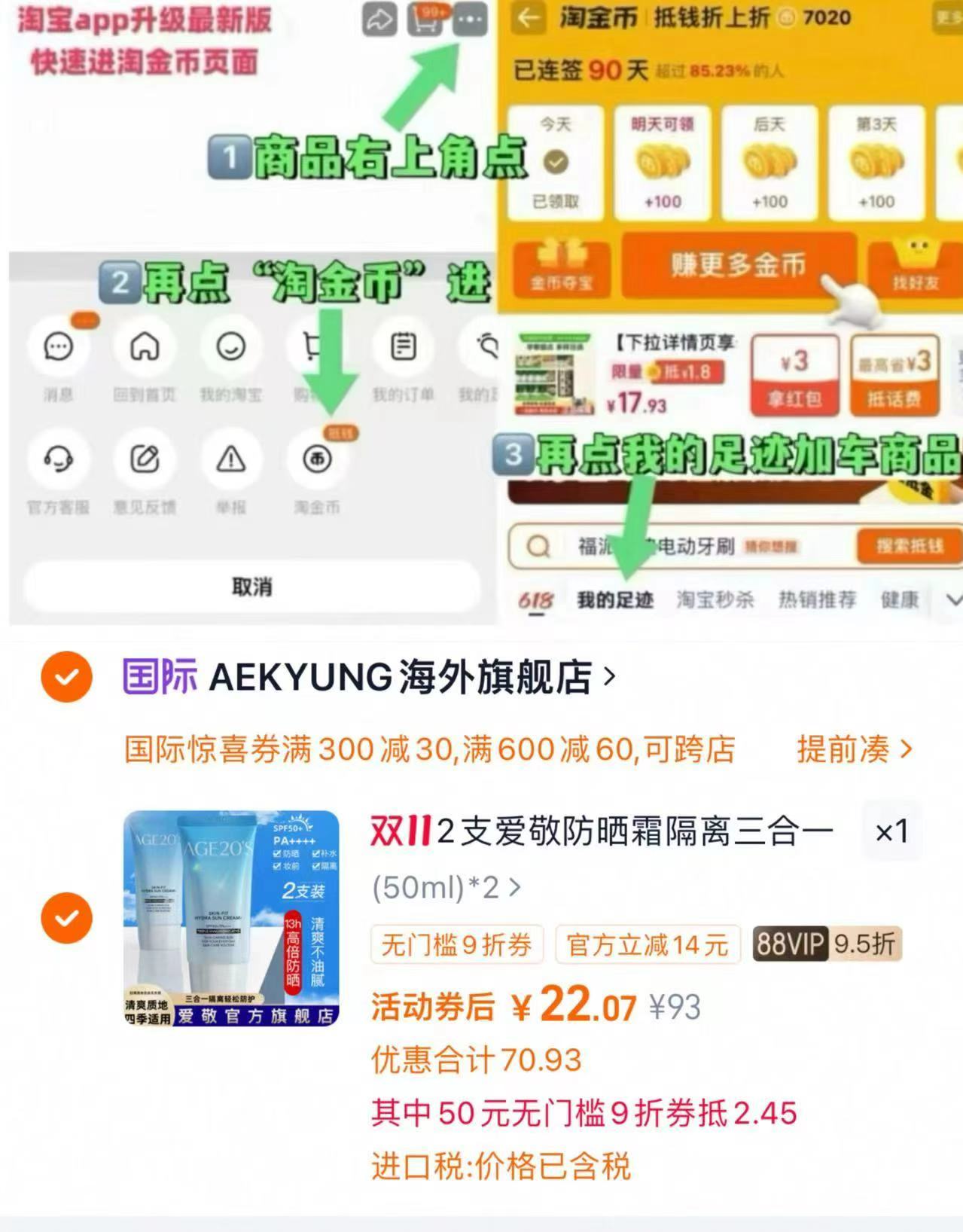Open the chevron at the end of the category tabs

[952, 600]
